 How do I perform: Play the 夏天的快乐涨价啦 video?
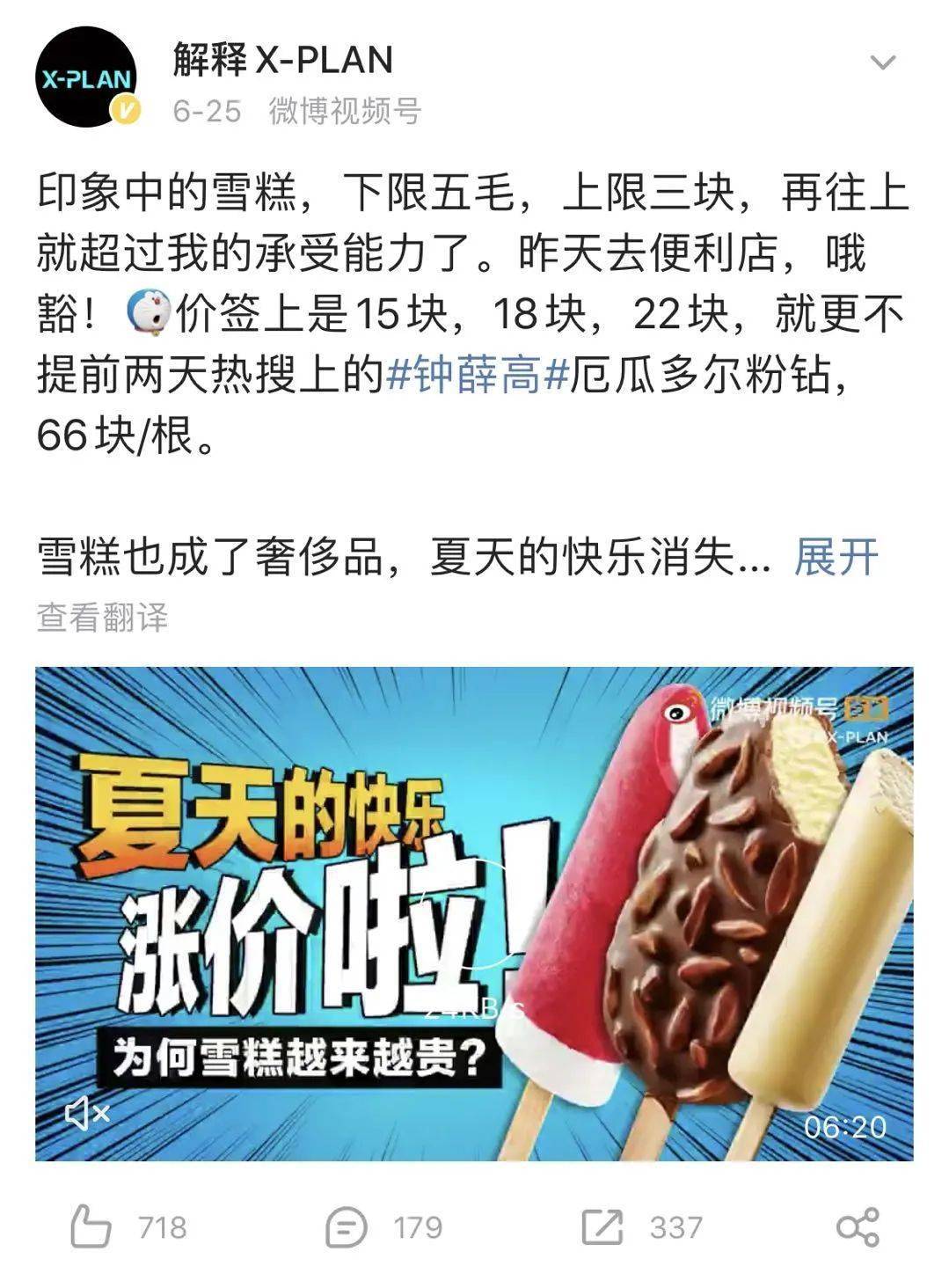[474, 913]
